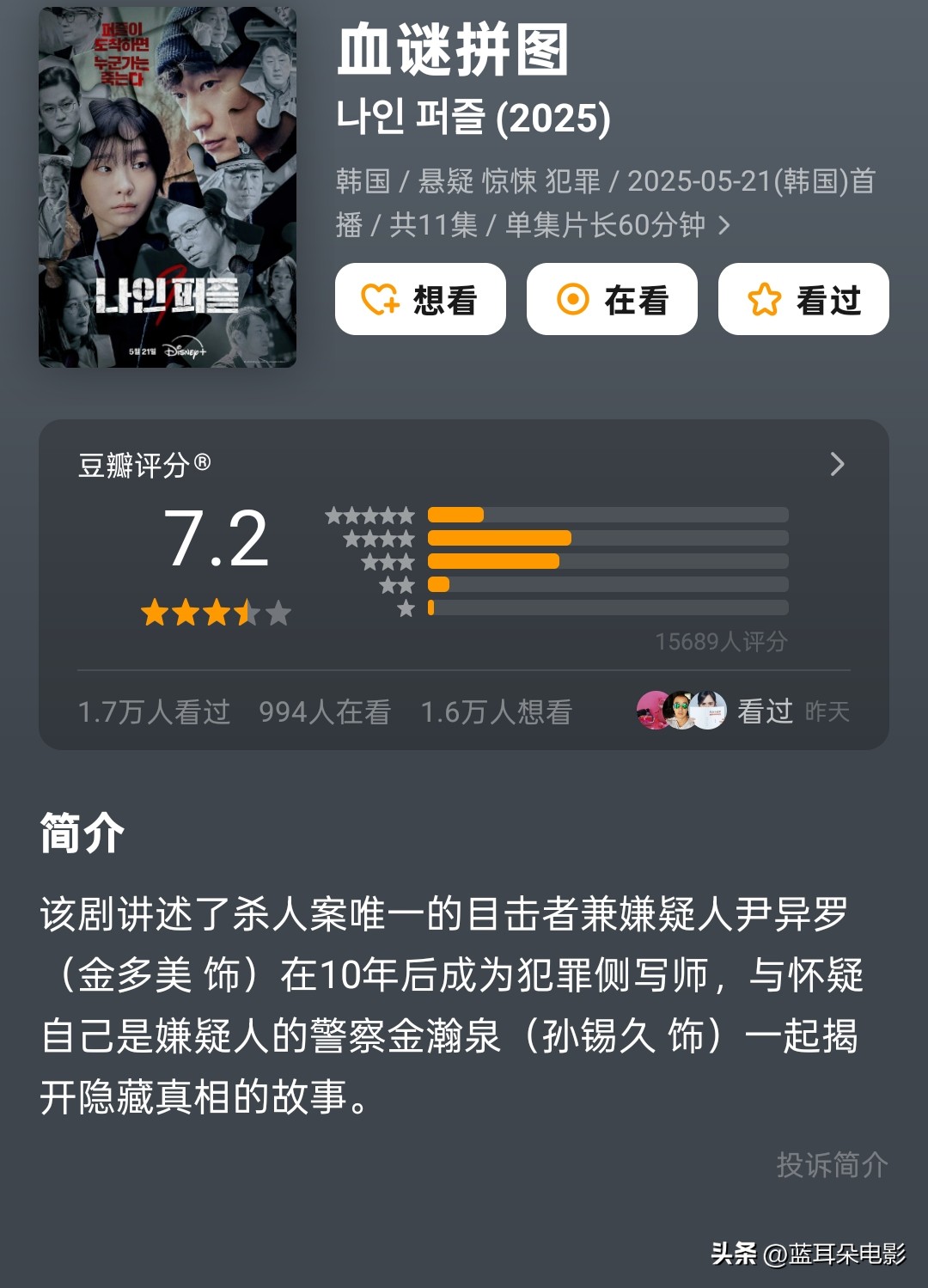Click the star icon on 看过 button
928x1288 pixels.
[764, 299]
